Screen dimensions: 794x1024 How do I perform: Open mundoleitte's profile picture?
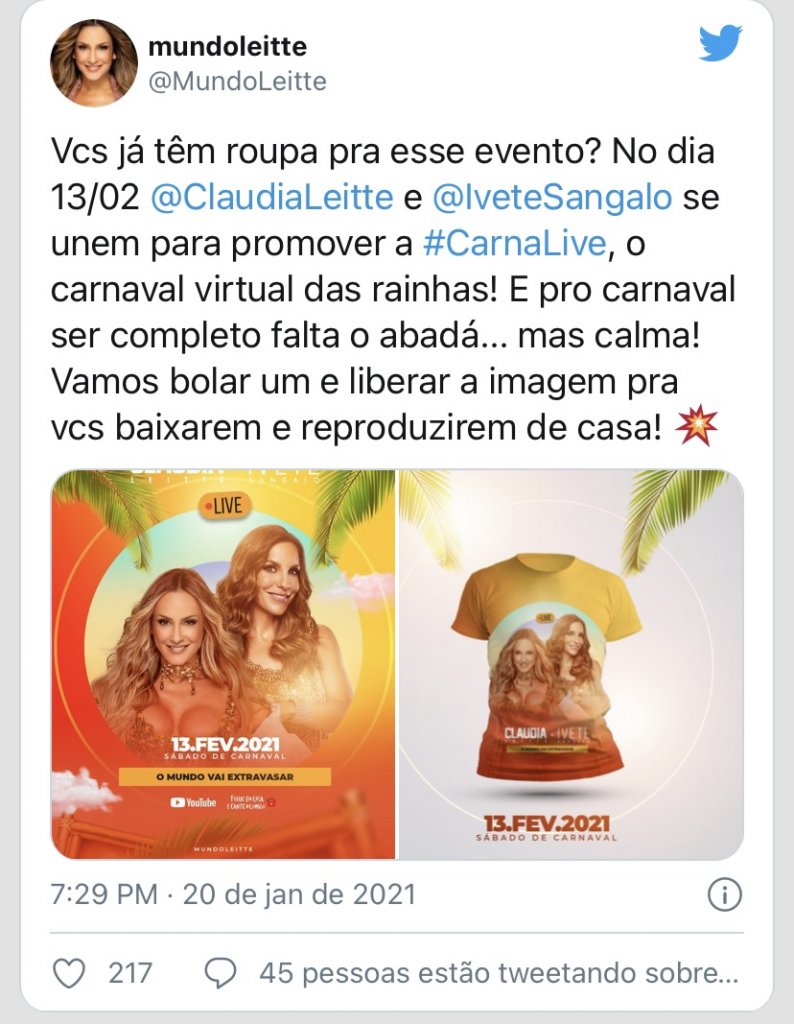tap(94, 62)
